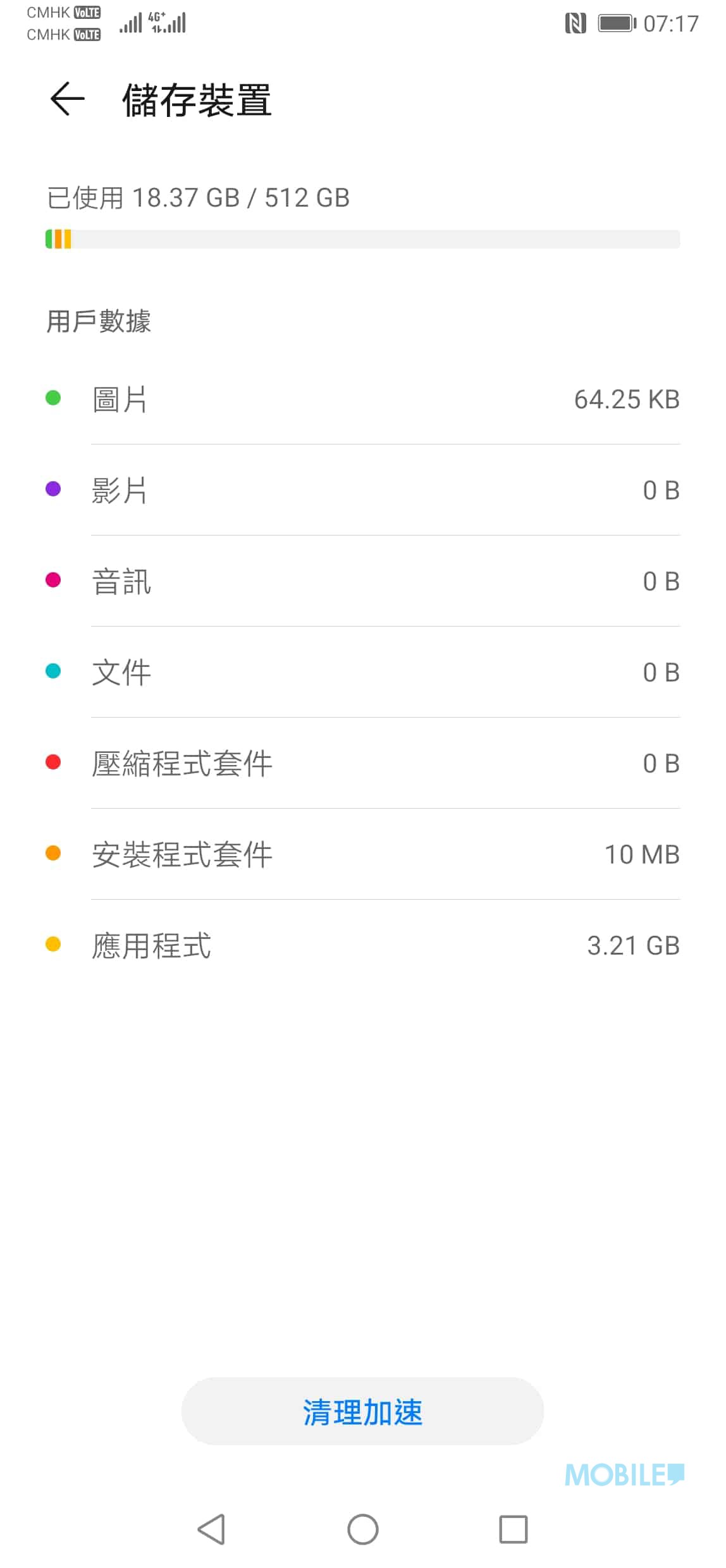Viewport: 726px width, 1568px height.
Task: Open the 應用程式 storage row
Action: point(363,945)
